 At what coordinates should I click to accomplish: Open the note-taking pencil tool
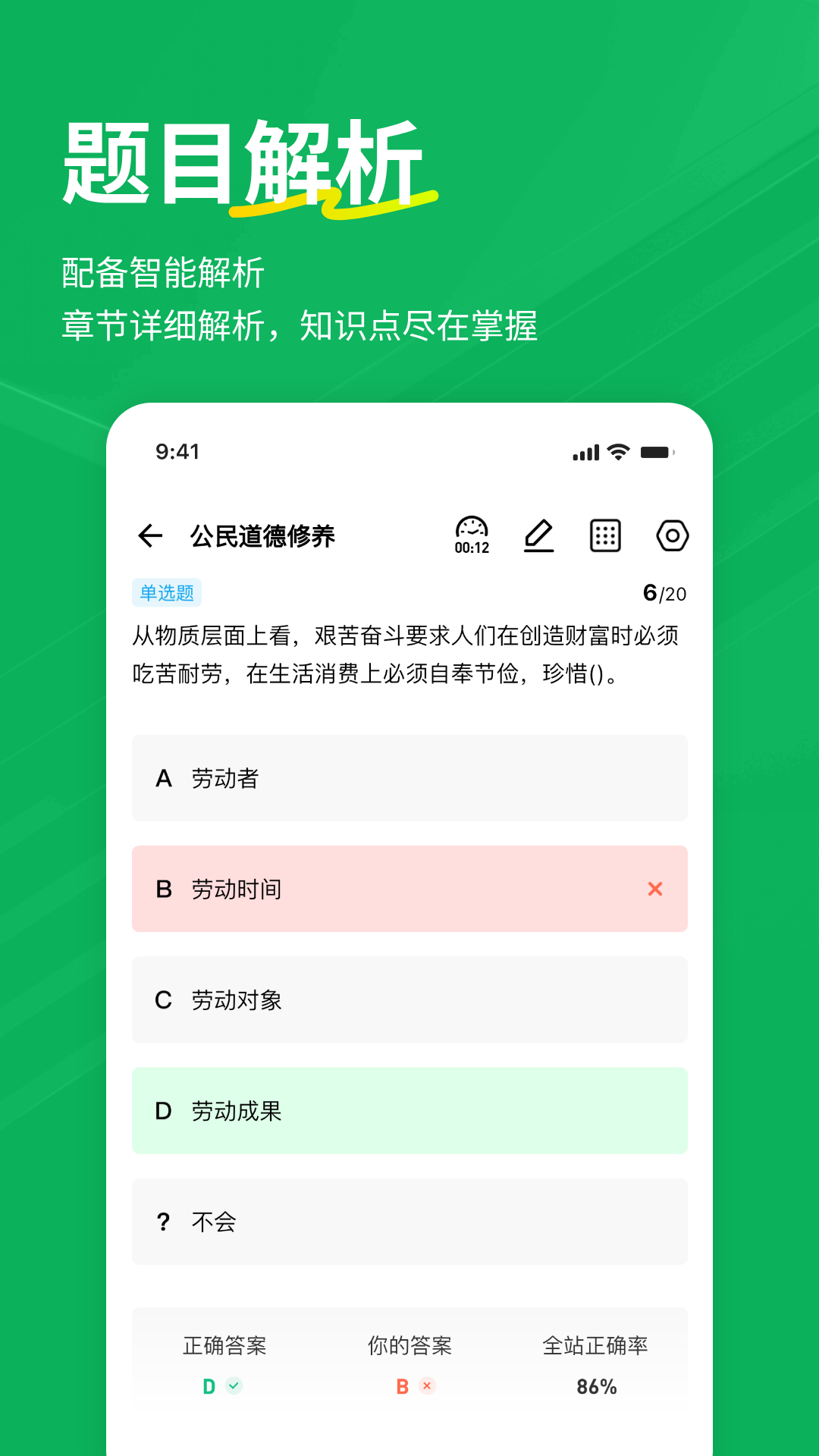pyautogui.click(x=539, y=535)
